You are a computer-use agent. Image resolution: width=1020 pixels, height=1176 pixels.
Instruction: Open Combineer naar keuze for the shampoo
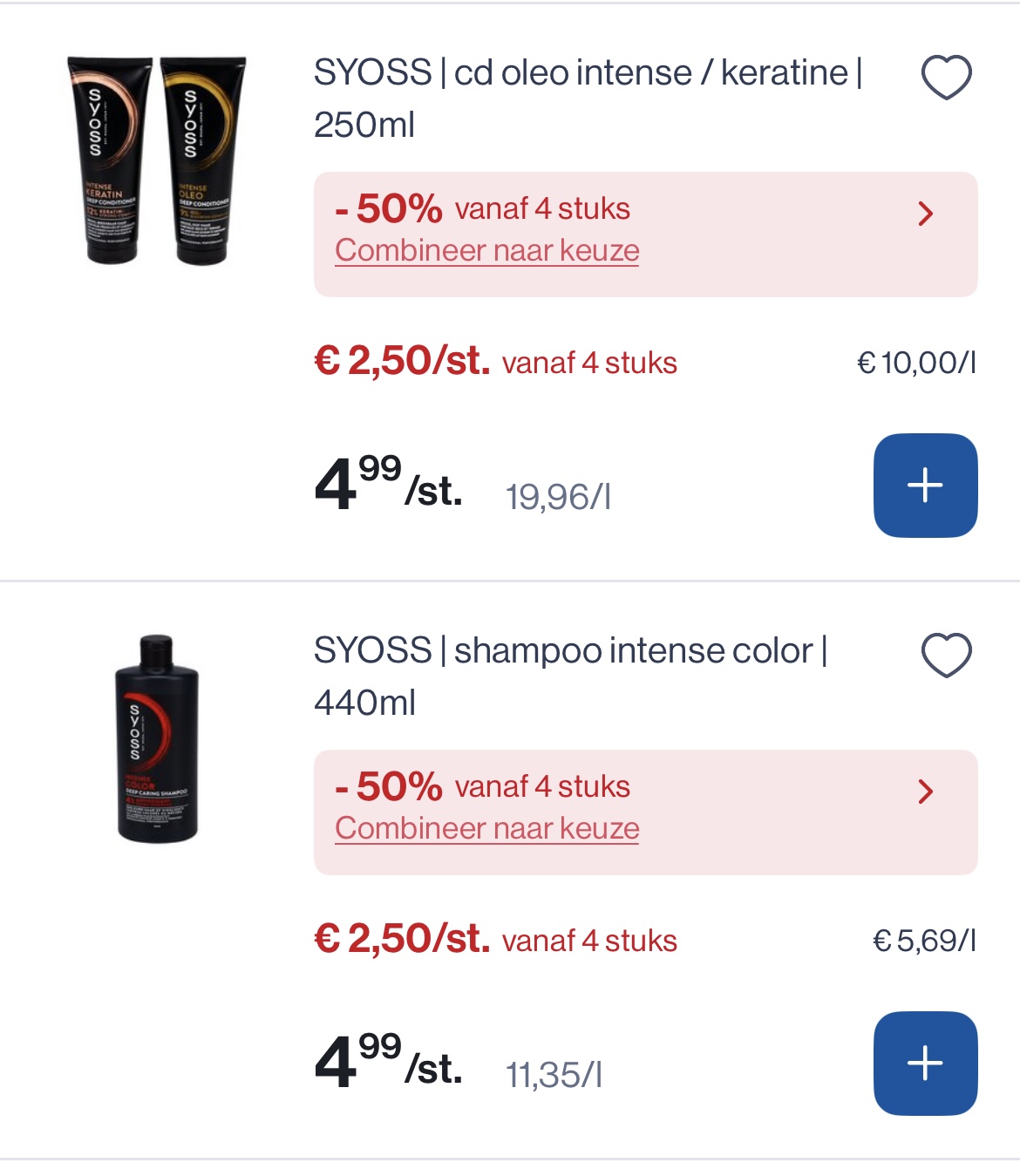(486, 828)
